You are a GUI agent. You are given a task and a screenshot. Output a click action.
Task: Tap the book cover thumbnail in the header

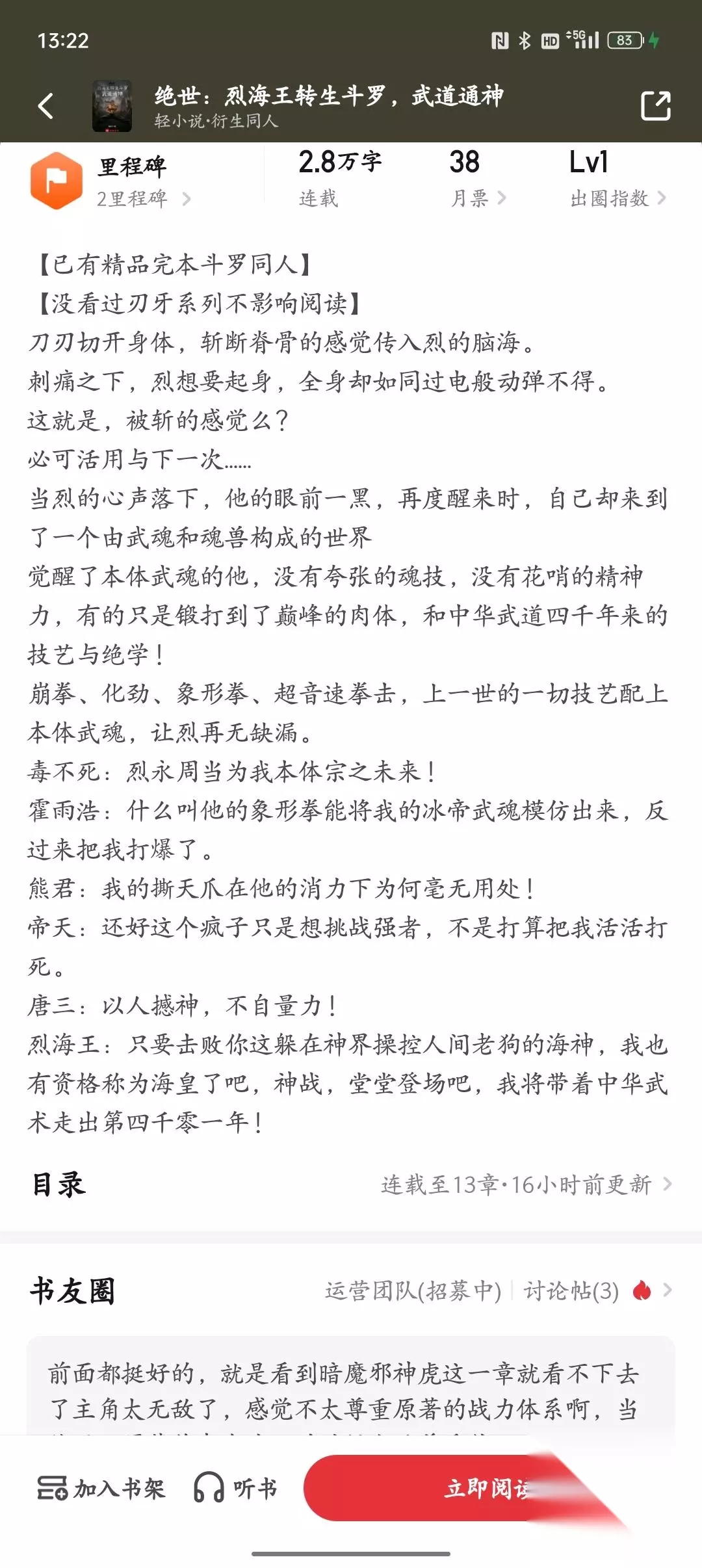[112, 106]
